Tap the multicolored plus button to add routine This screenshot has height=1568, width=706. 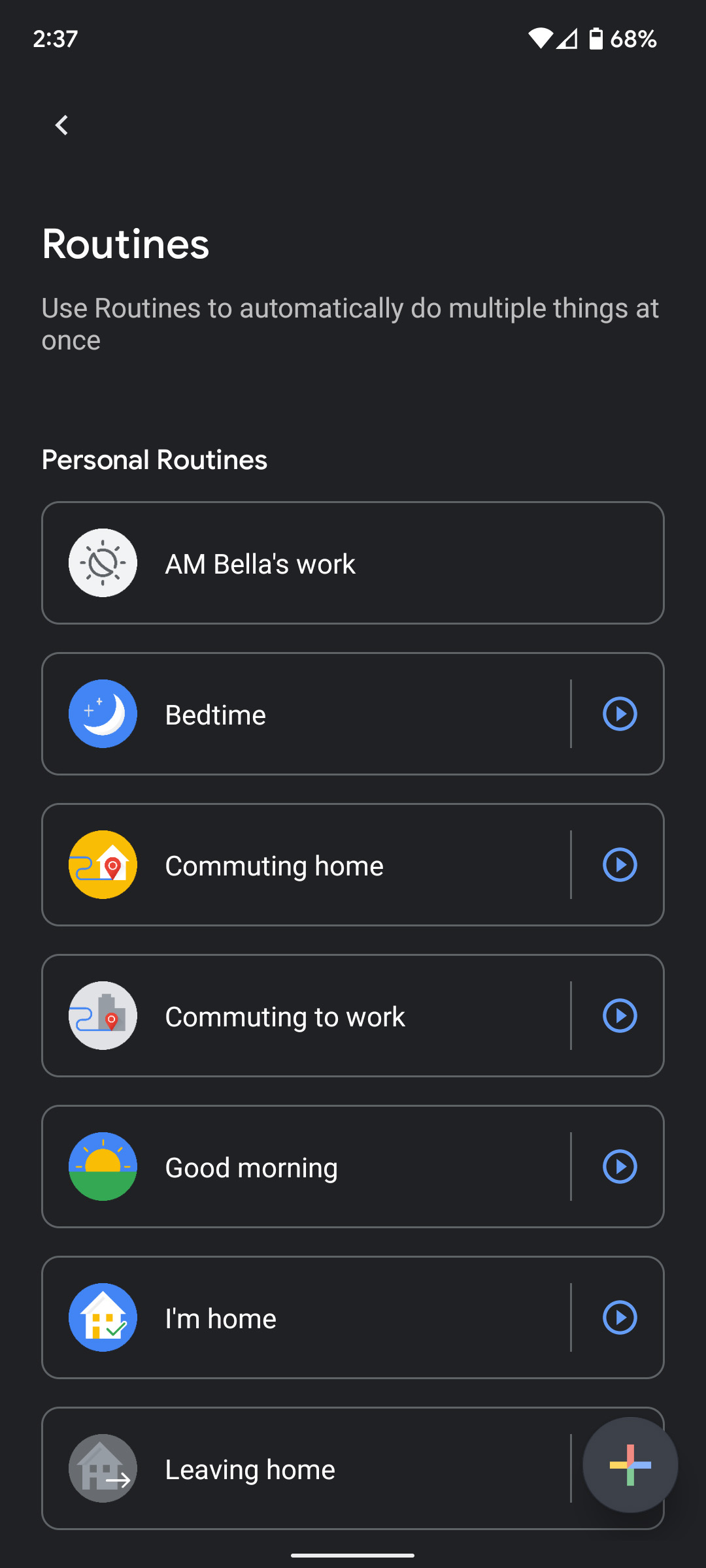point(630,1465)
